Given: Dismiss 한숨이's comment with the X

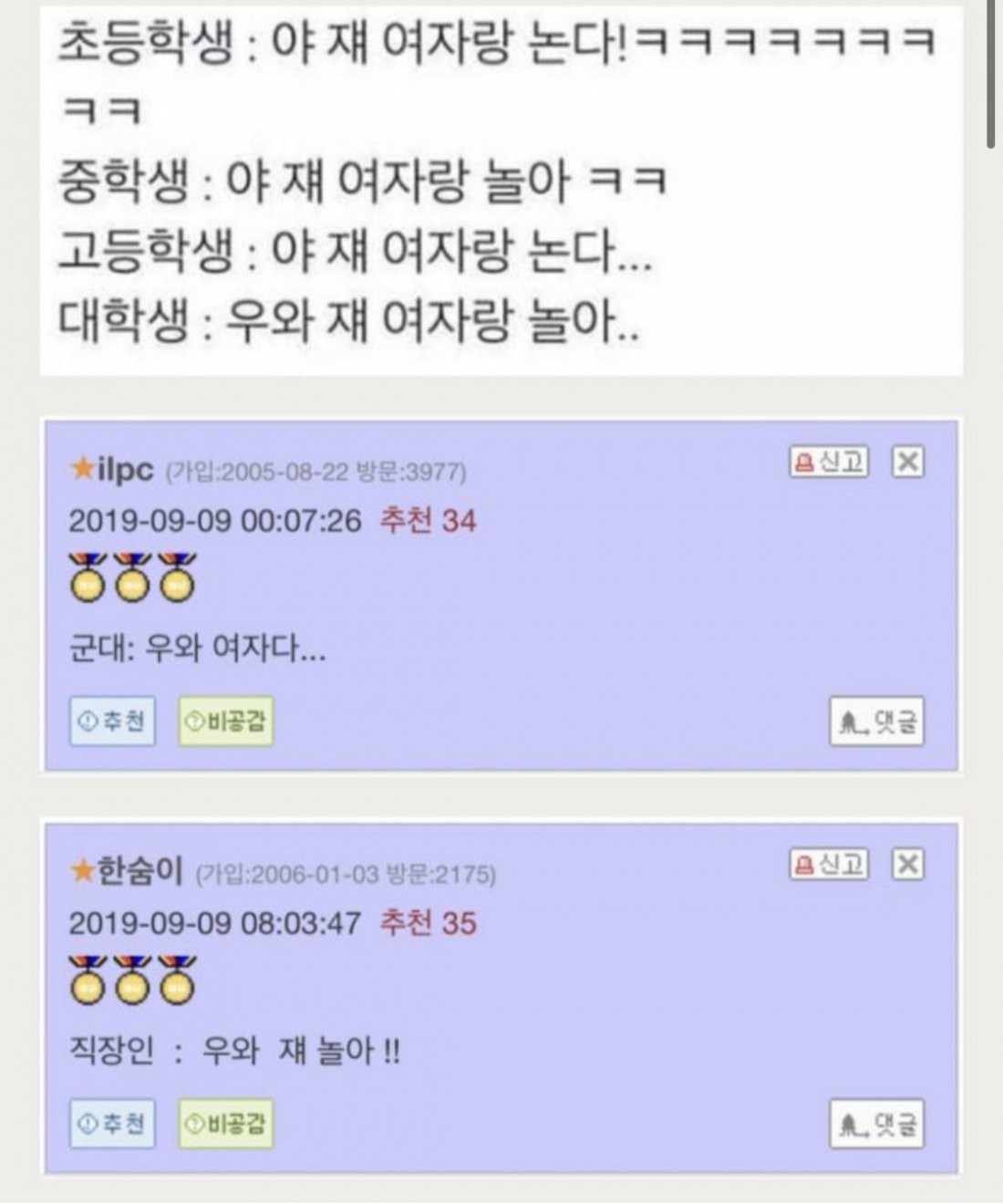Looking at the screenshot, I should tap(906, 864).
